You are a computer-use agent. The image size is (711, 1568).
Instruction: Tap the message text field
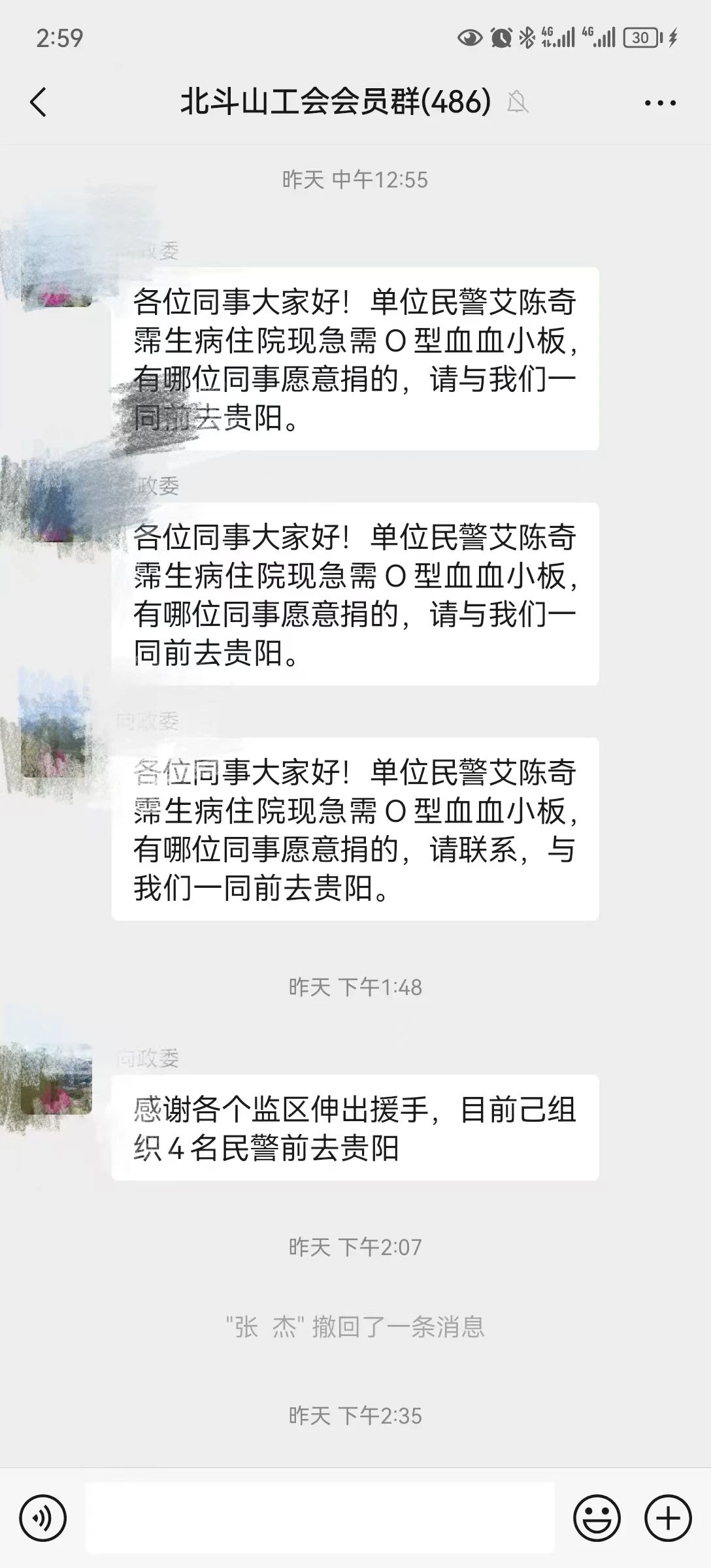click(x=320, y=1518)
